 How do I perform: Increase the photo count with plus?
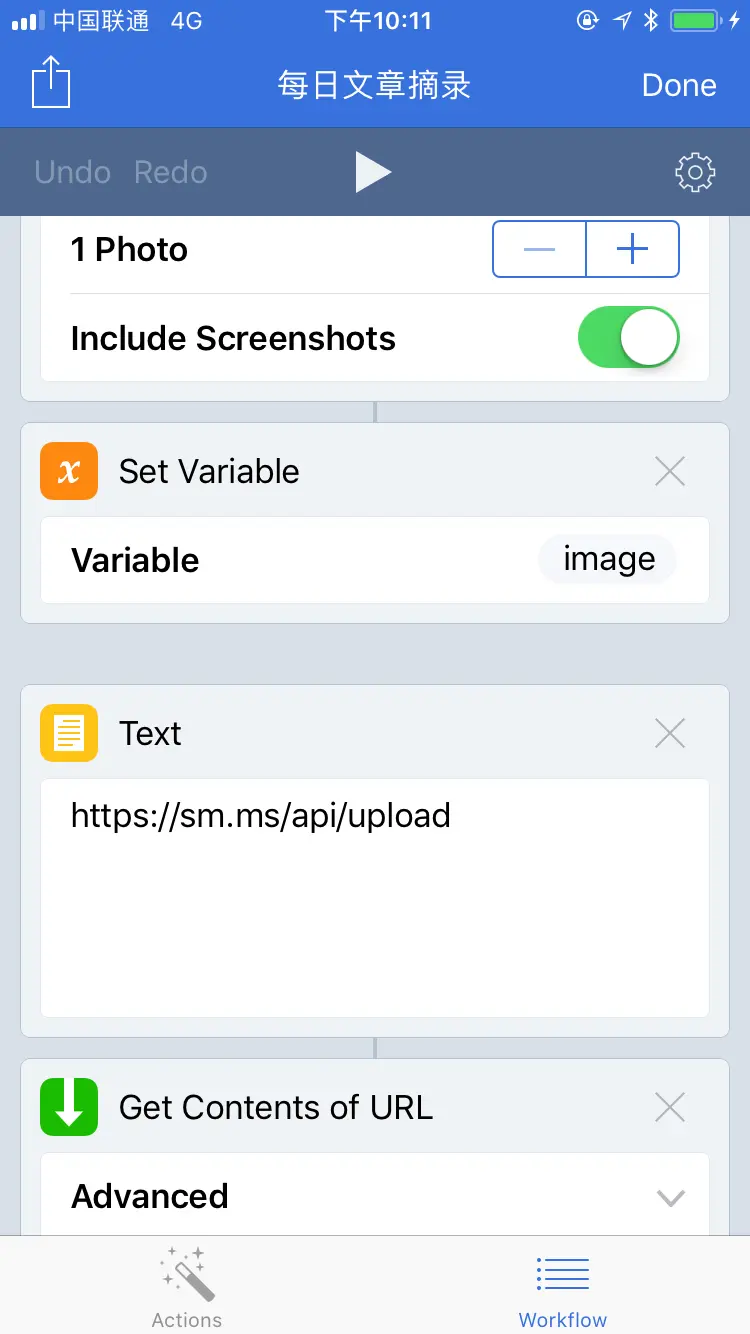pos(633,249)
